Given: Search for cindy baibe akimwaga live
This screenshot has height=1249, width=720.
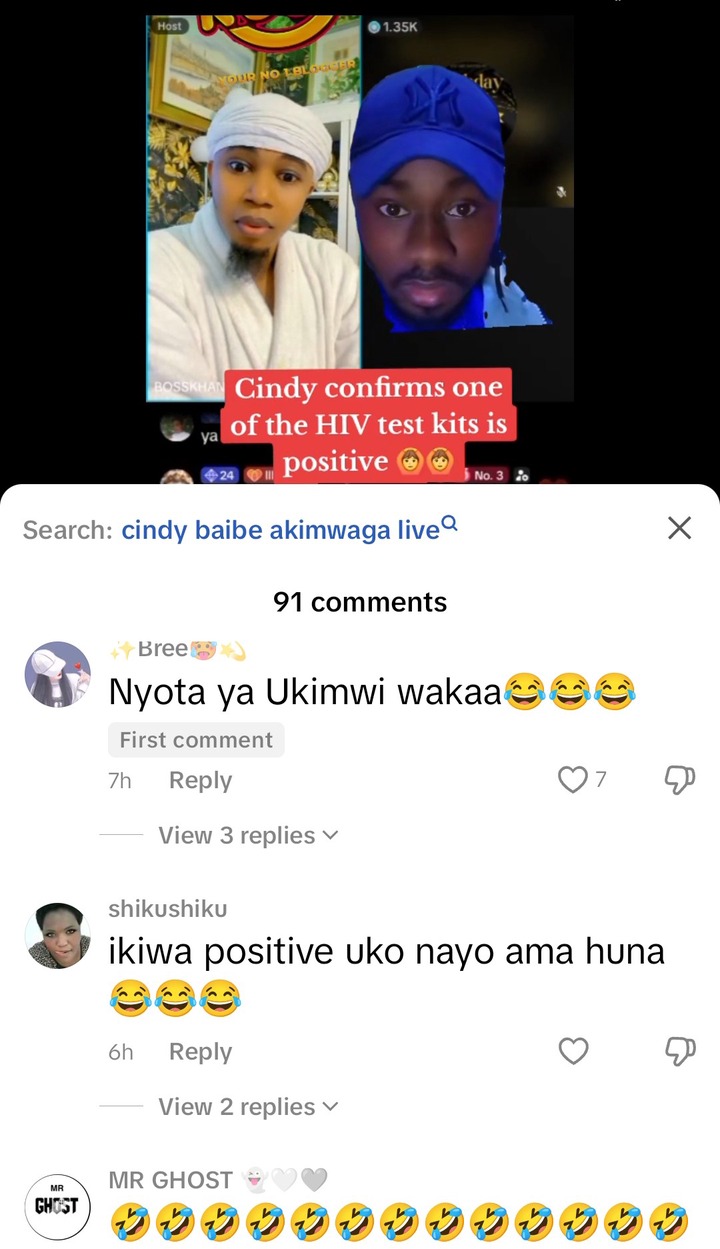Looking at the screenshot, I should [280, 530].
